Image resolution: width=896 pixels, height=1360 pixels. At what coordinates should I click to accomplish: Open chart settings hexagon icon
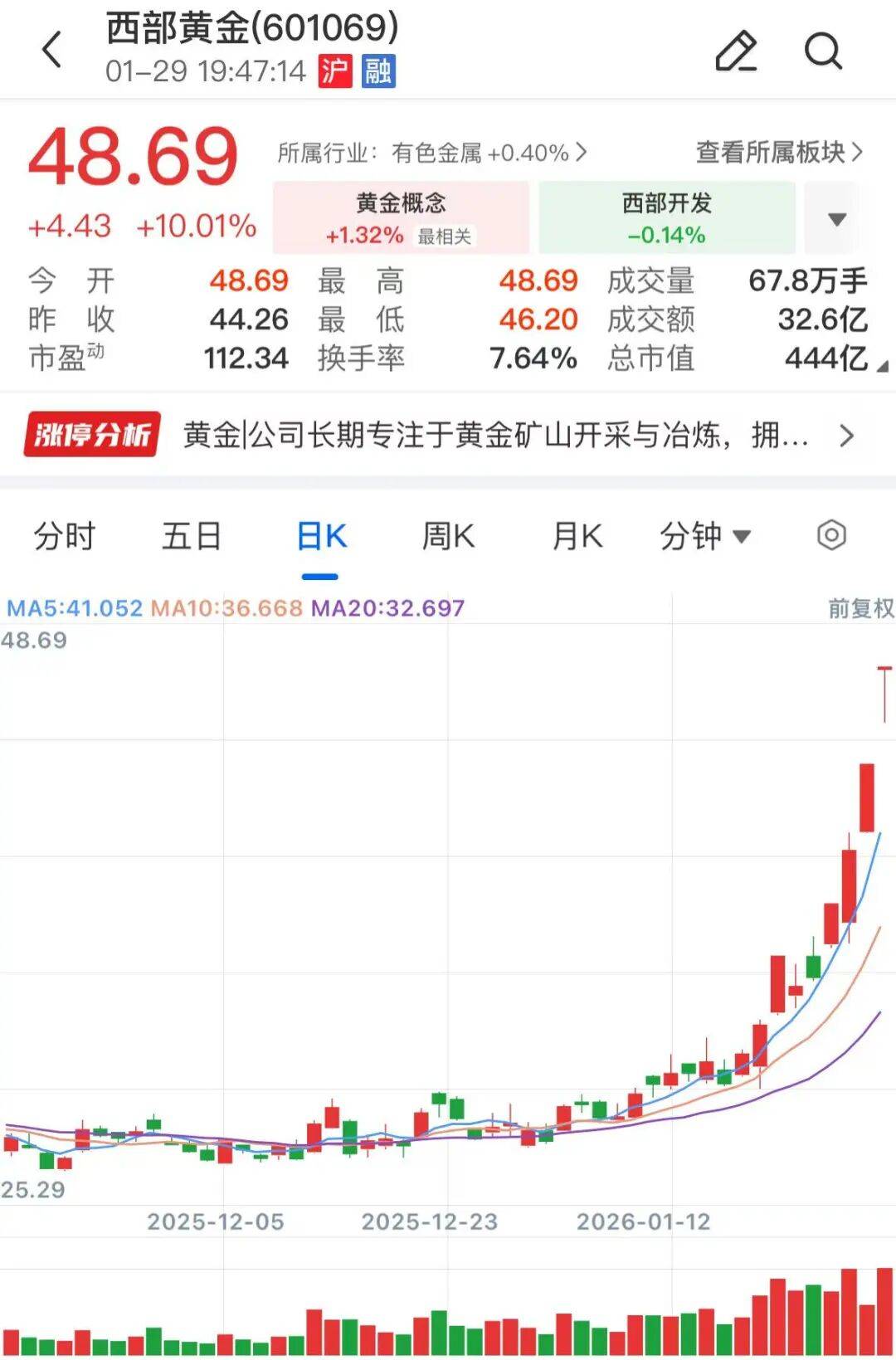click(831, 535)
